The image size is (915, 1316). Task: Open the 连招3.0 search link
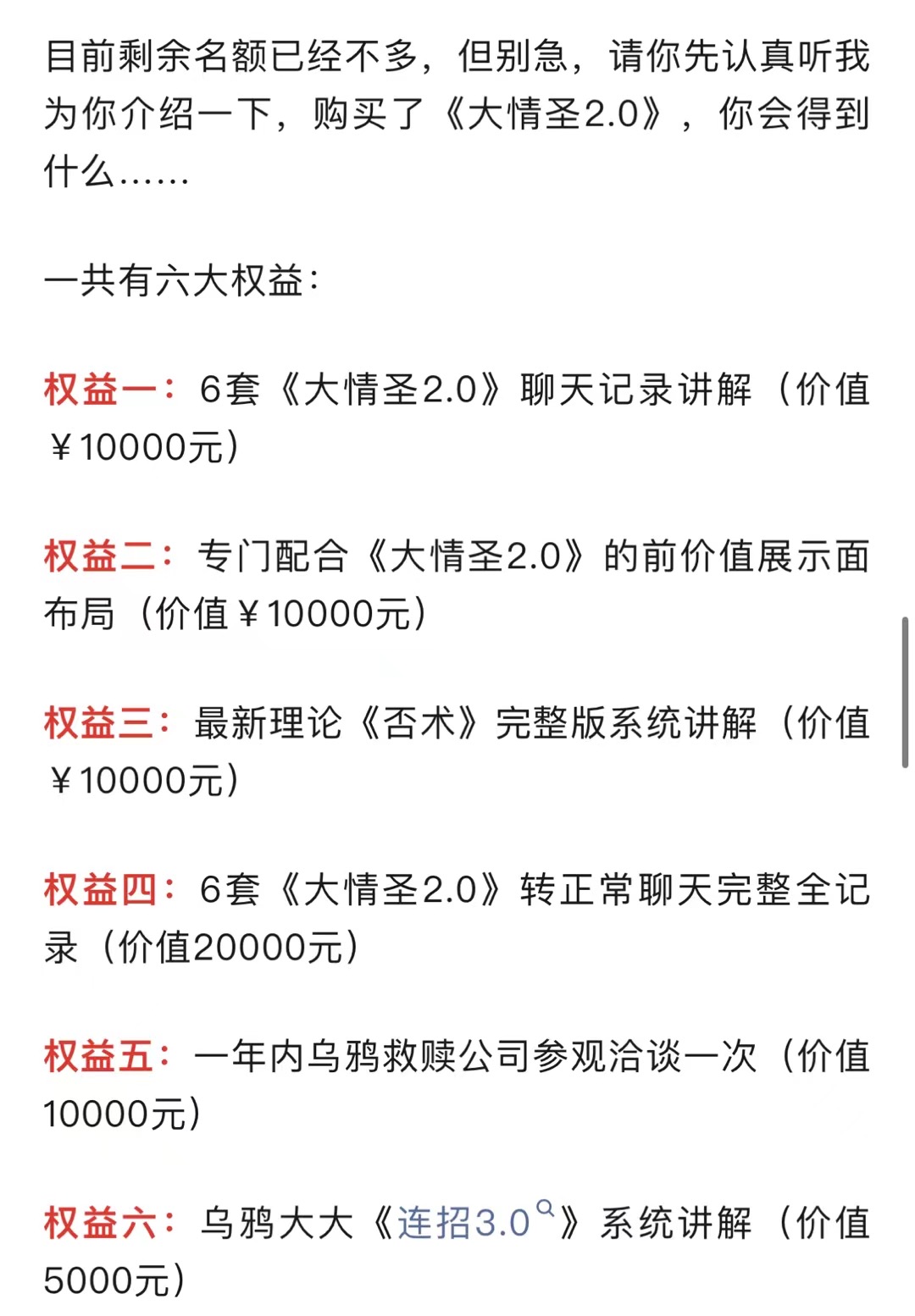(x=464, y=1224)
